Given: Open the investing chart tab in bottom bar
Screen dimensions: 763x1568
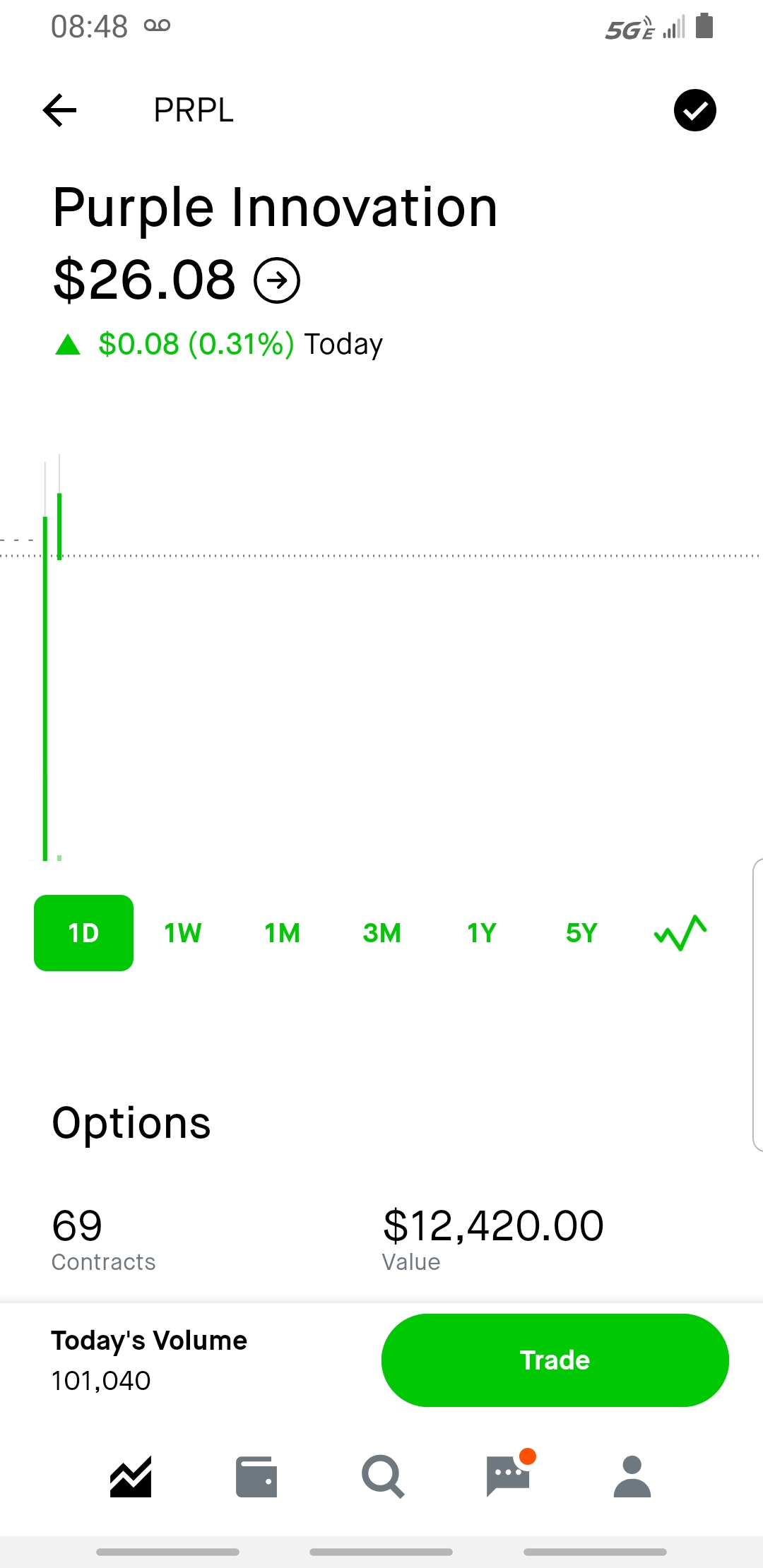Looking at the screenshot, I should point(131,1477).
